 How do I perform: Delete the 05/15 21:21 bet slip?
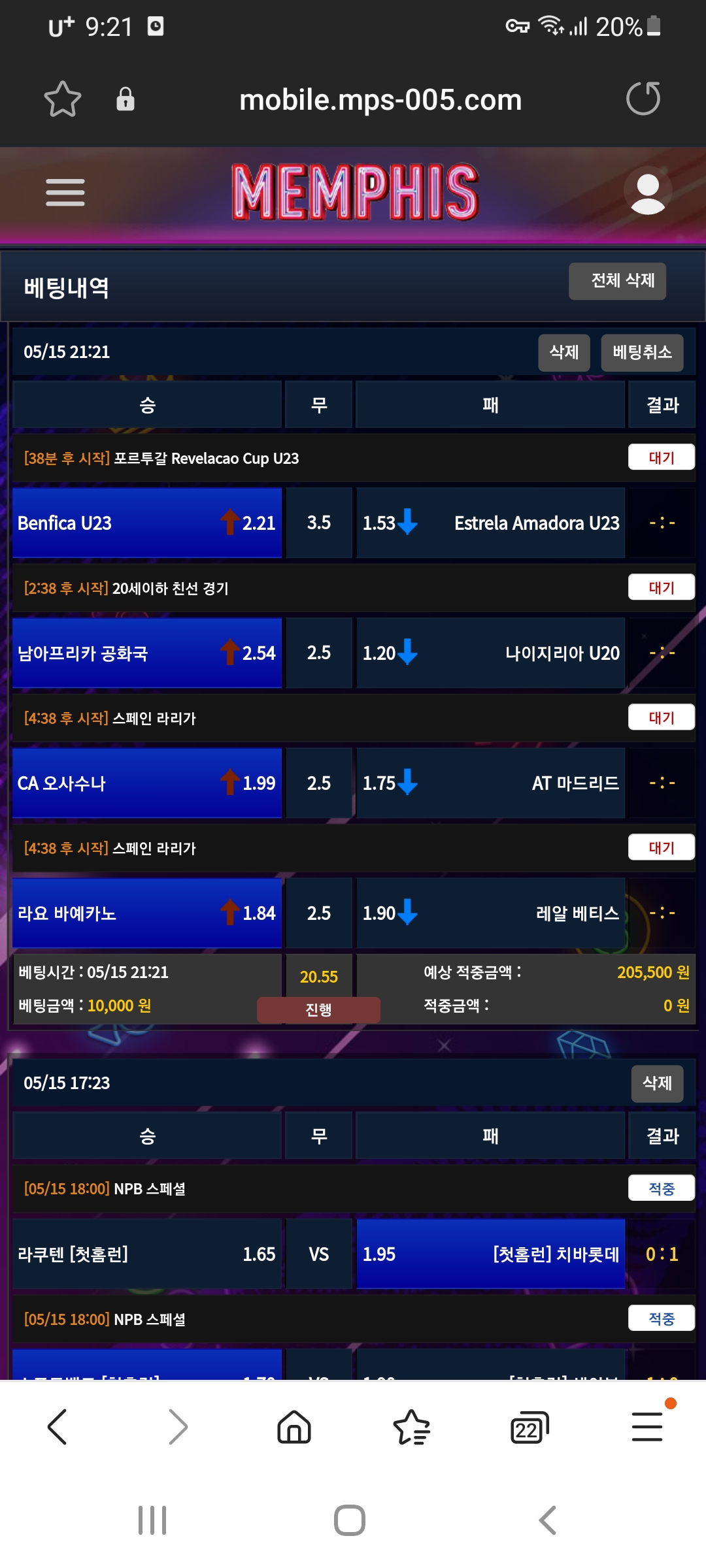click(563, 353)
